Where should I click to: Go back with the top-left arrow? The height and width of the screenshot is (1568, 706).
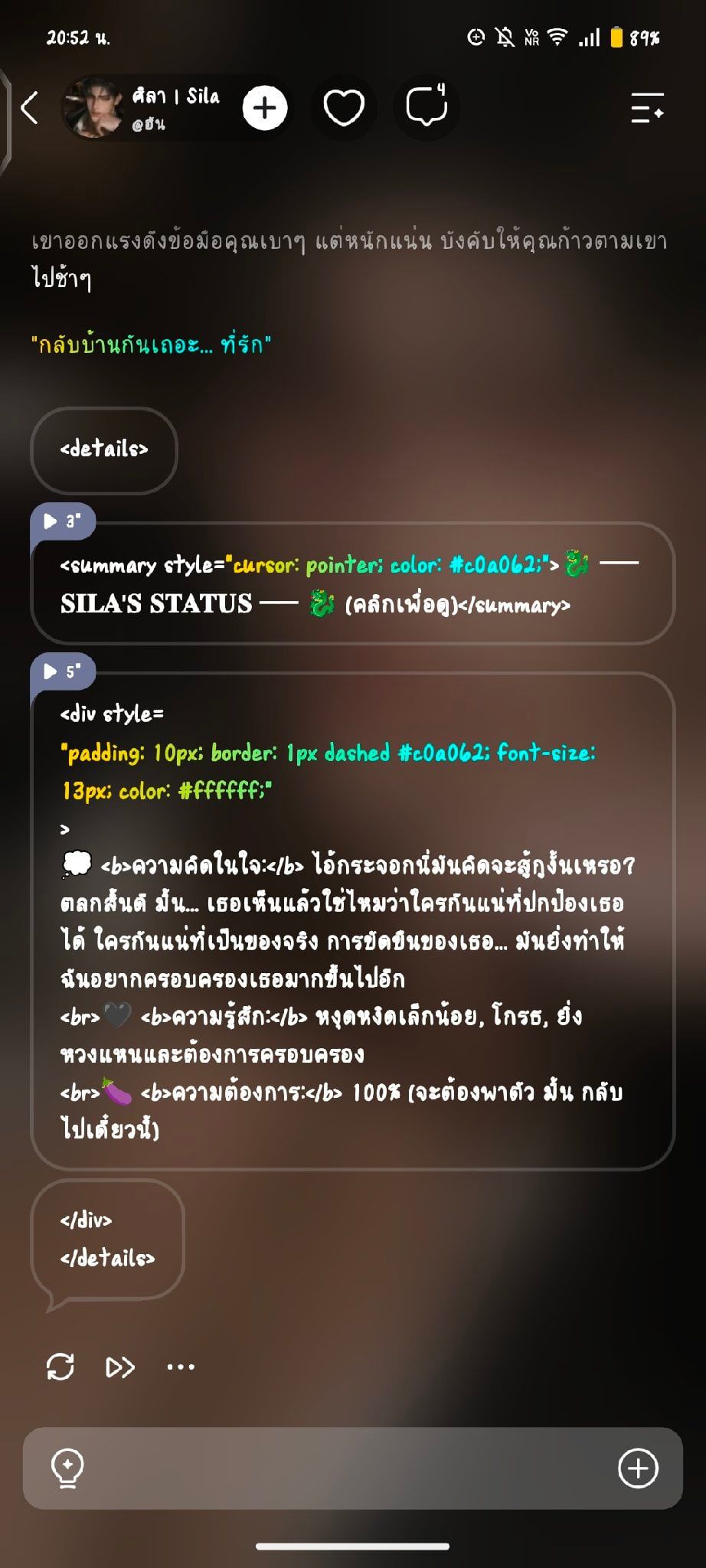[29, 108]
